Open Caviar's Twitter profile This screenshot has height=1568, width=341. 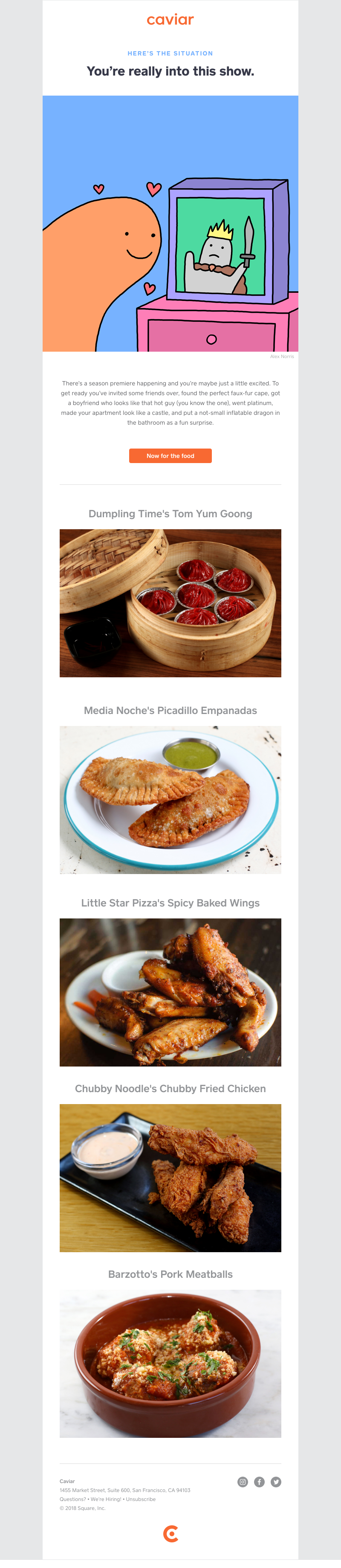click(276, 1481)
